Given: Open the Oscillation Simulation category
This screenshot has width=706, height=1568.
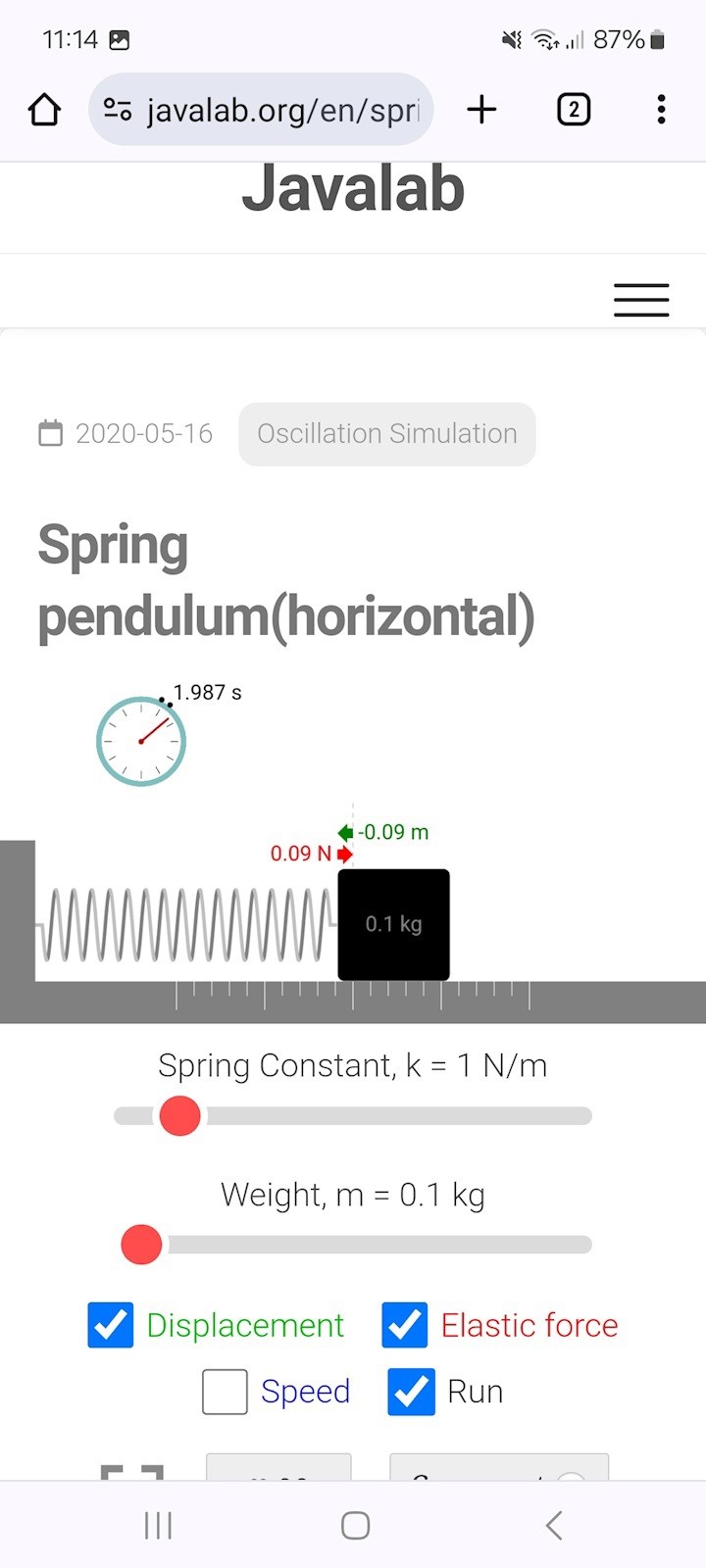Looking at the screenshot, I should (x=387, y=434).
